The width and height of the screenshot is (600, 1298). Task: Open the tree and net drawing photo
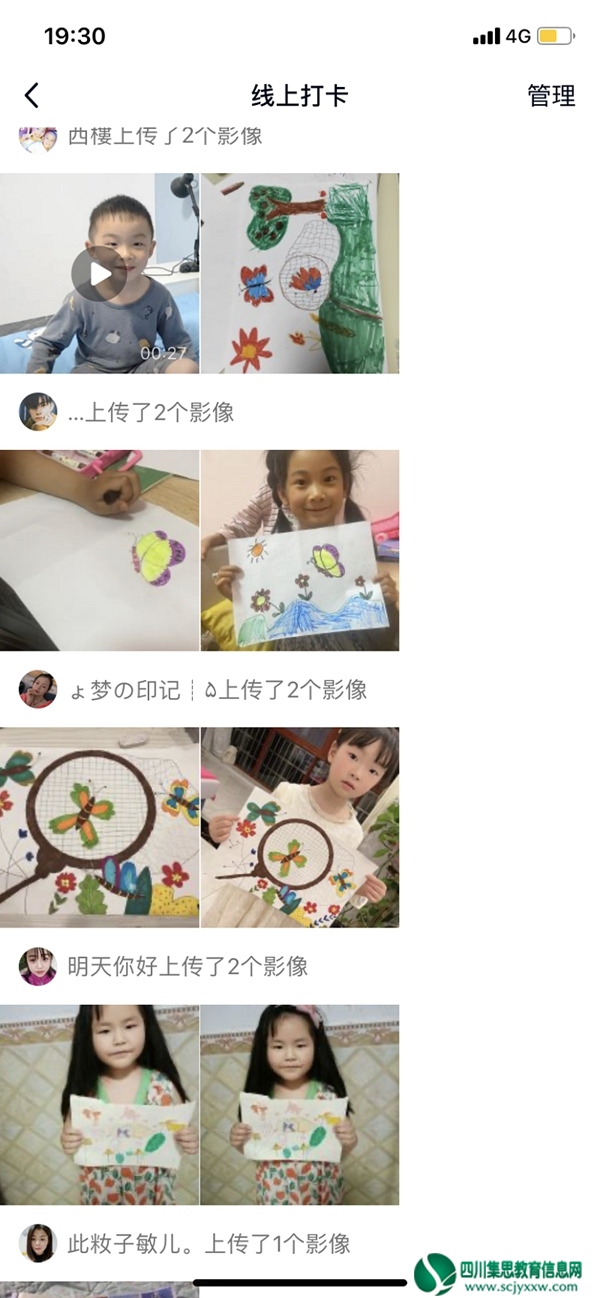pos(300,273)
